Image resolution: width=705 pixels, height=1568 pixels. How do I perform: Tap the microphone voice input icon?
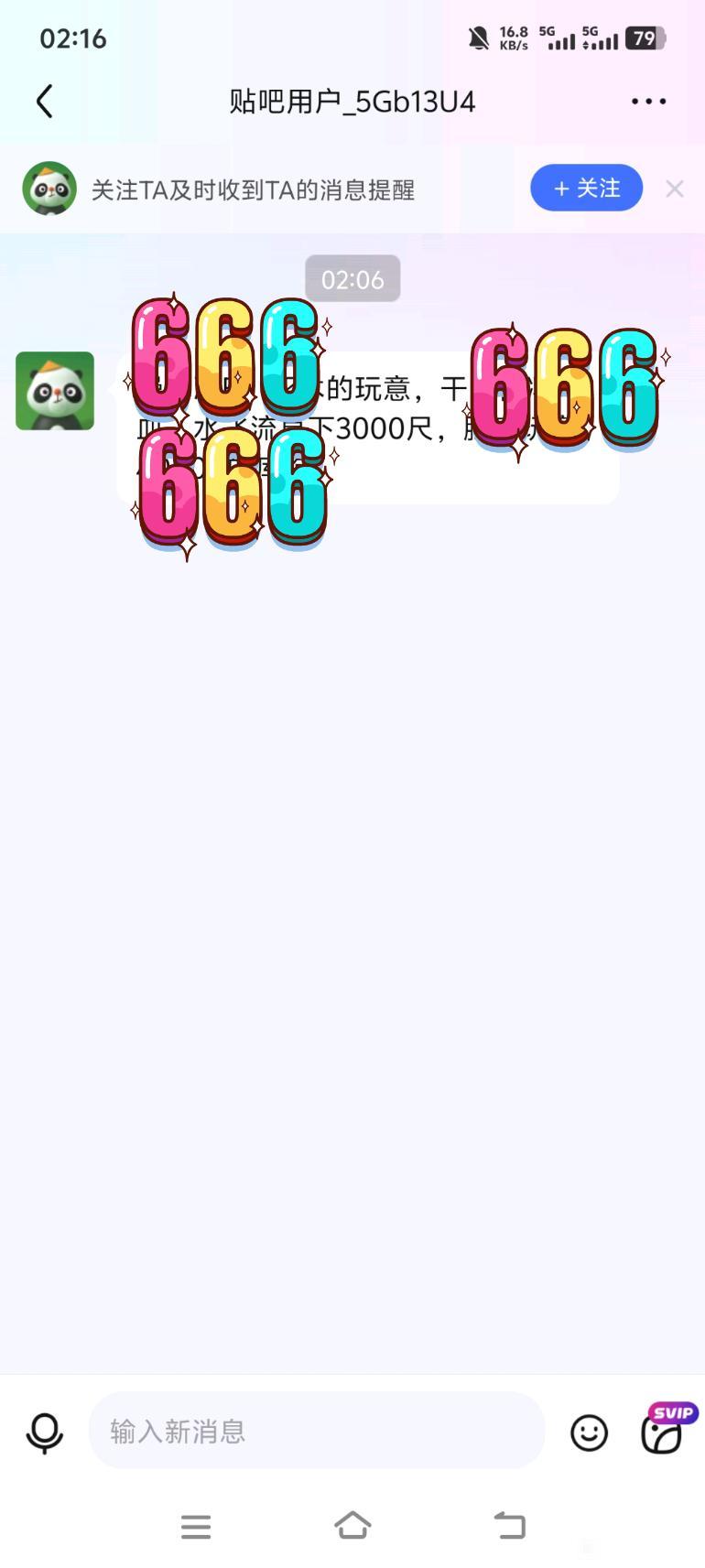pos(44,1432)
